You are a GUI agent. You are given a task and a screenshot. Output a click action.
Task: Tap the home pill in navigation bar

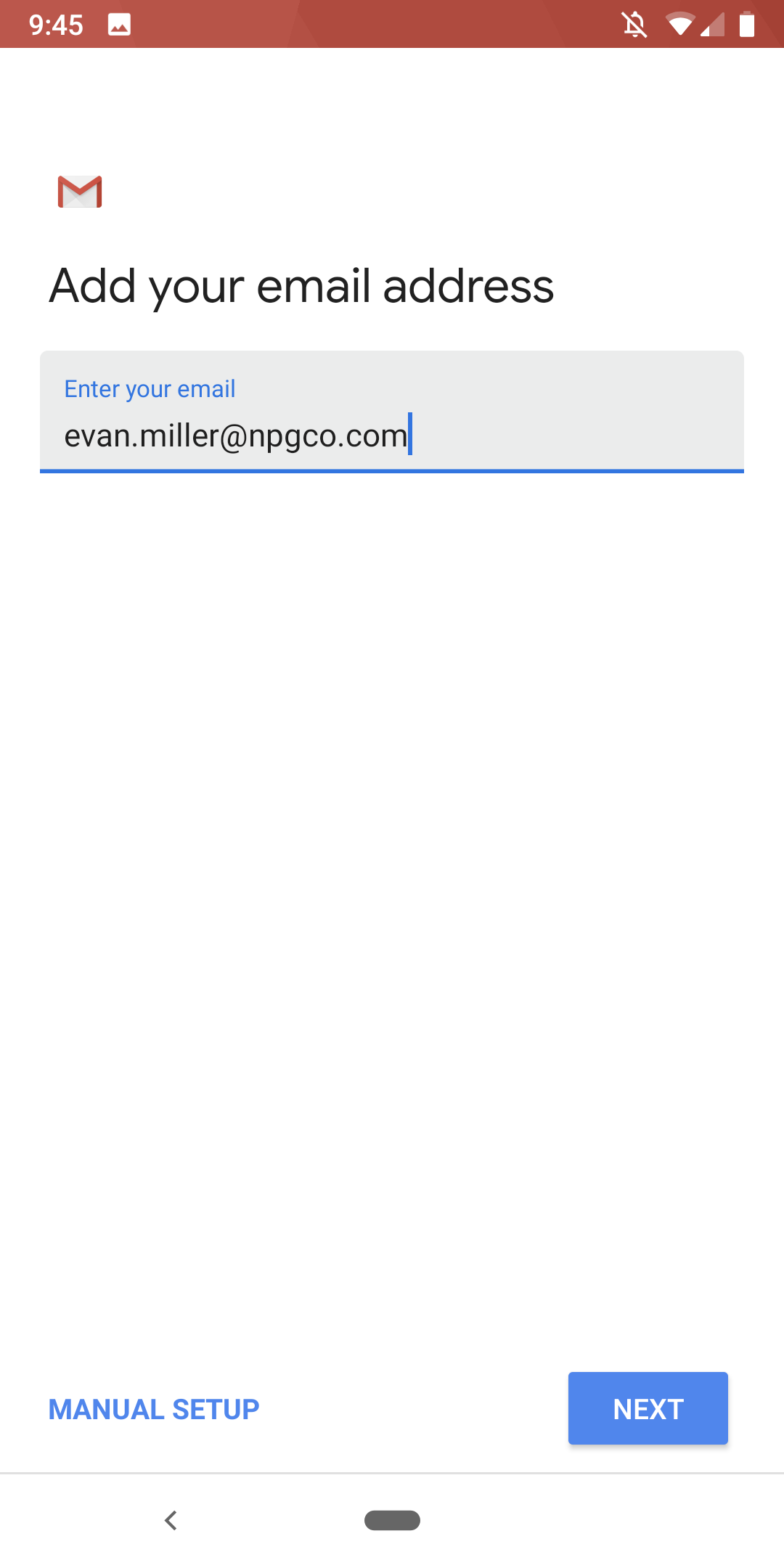tap(392, 1520)
